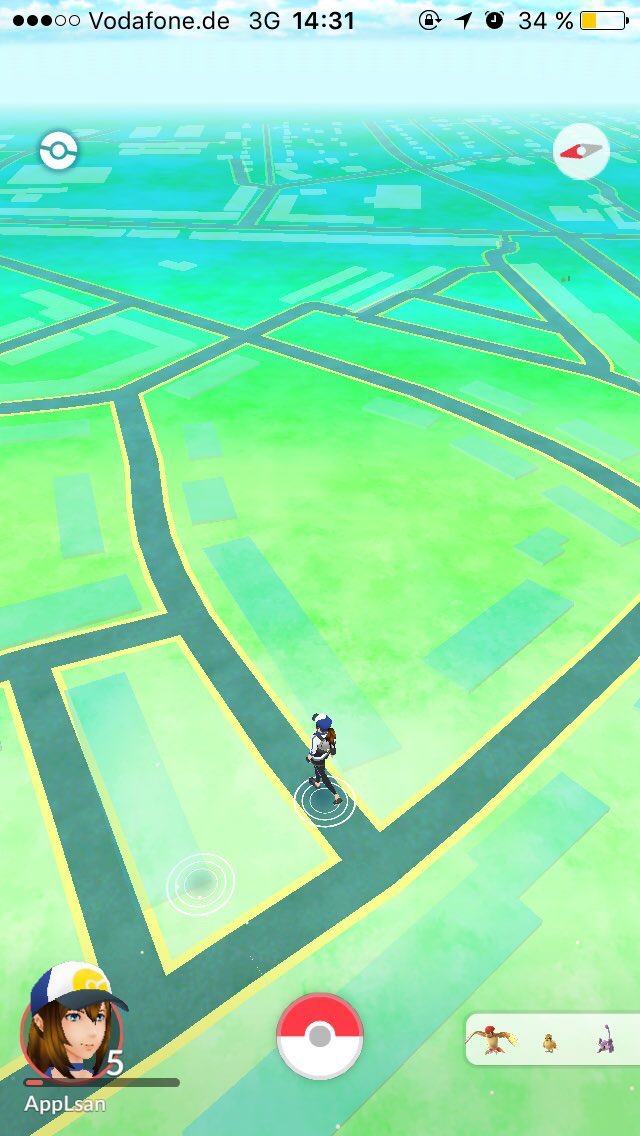The height and width of the screenshot is (1136, 640).
Task: Tap the compass to reorient the map
Action: [581, 152]
